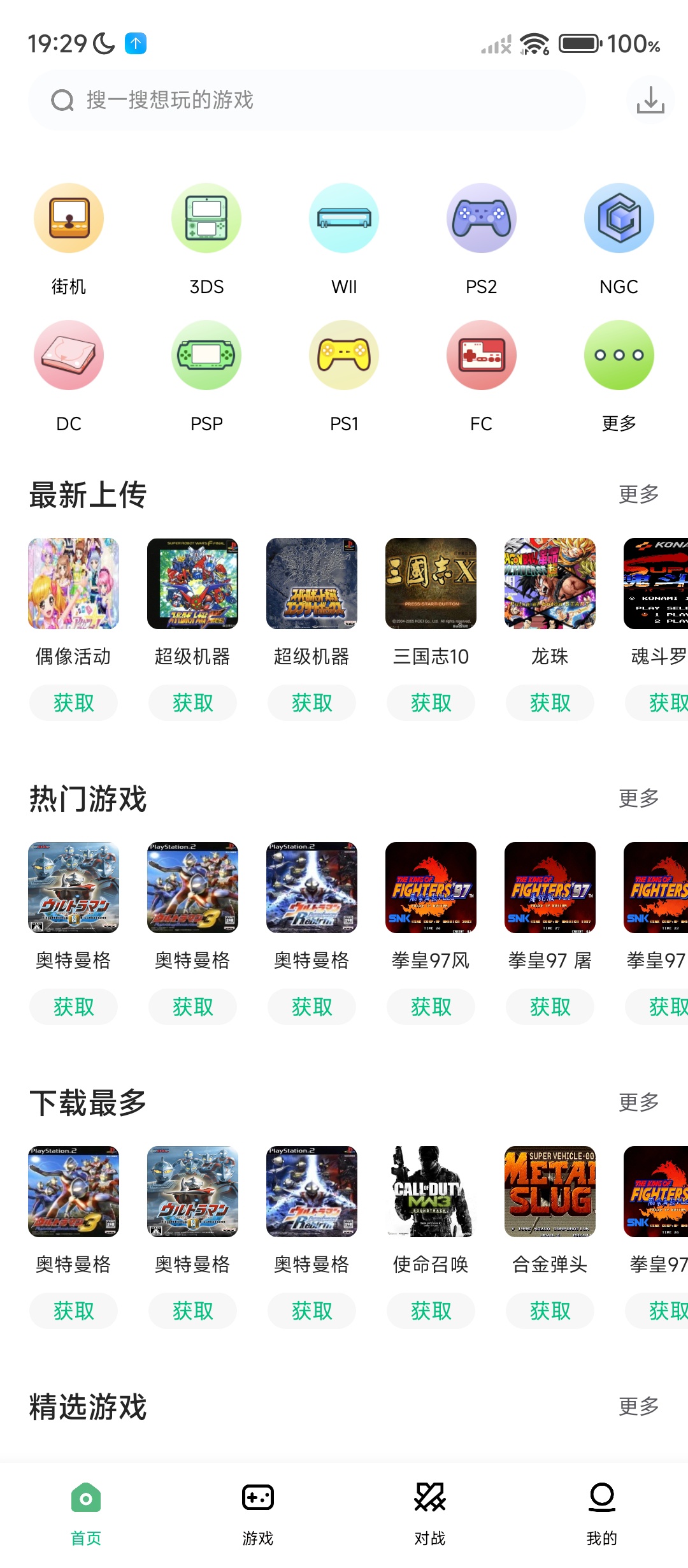Open the downloads icon
The height and width of the screenshot is (1568, 688).
click(650, 100)
